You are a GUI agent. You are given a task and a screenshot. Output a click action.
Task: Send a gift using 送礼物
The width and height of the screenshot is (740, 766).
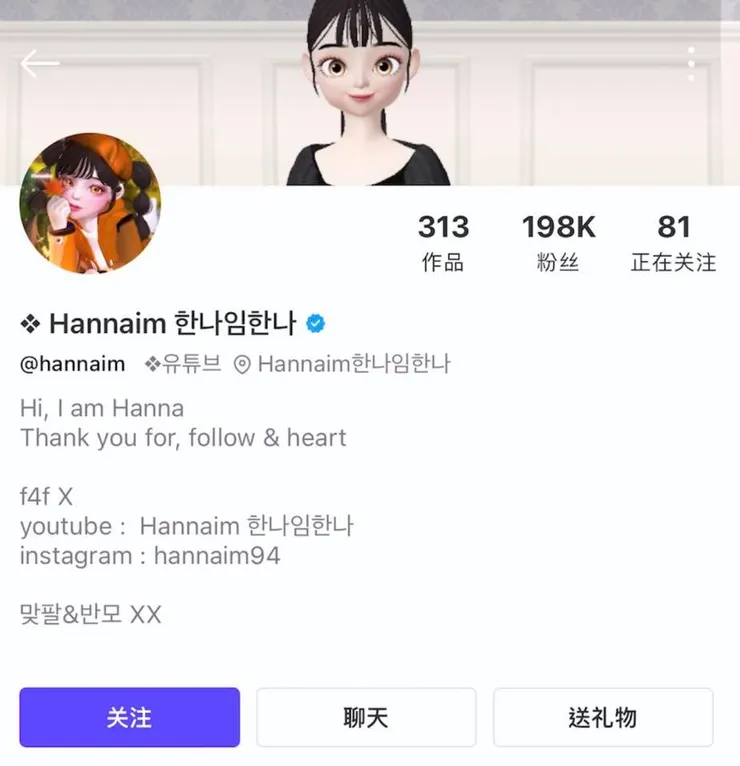tap(603, 717)
